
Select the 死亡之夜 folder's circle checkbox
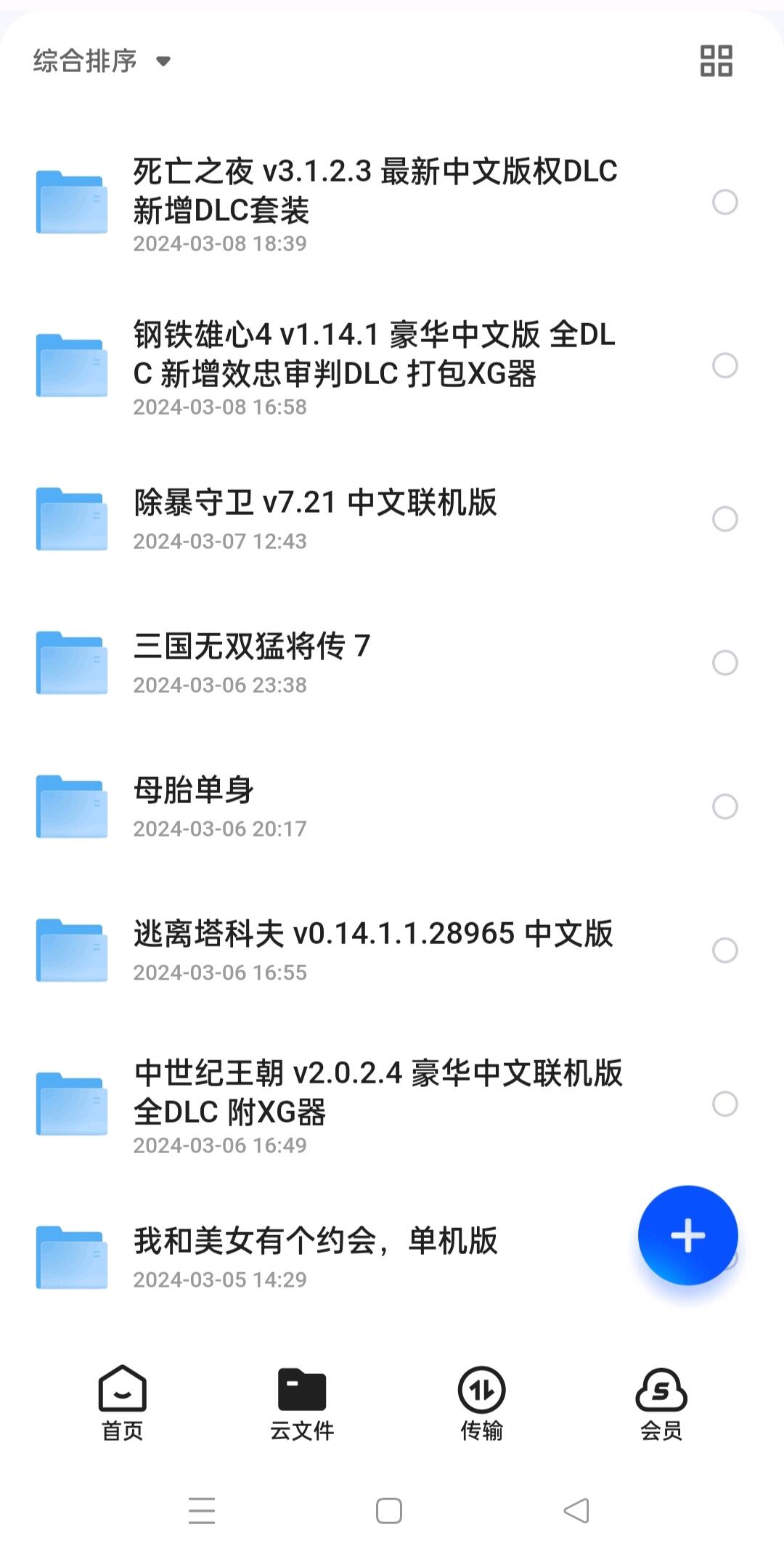pyautogui.click(x=724, y=202)
